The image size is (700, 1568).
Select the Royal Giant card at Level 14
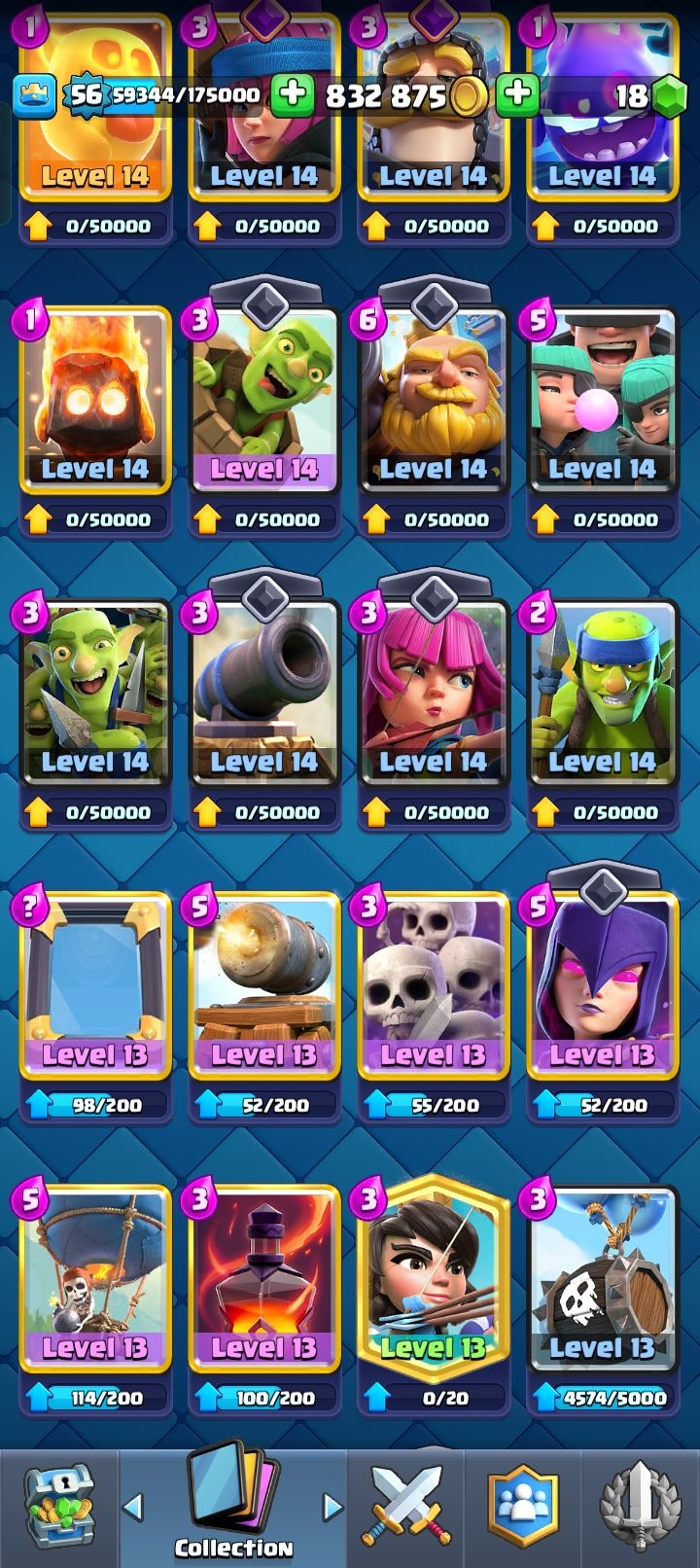coord(434,400)
